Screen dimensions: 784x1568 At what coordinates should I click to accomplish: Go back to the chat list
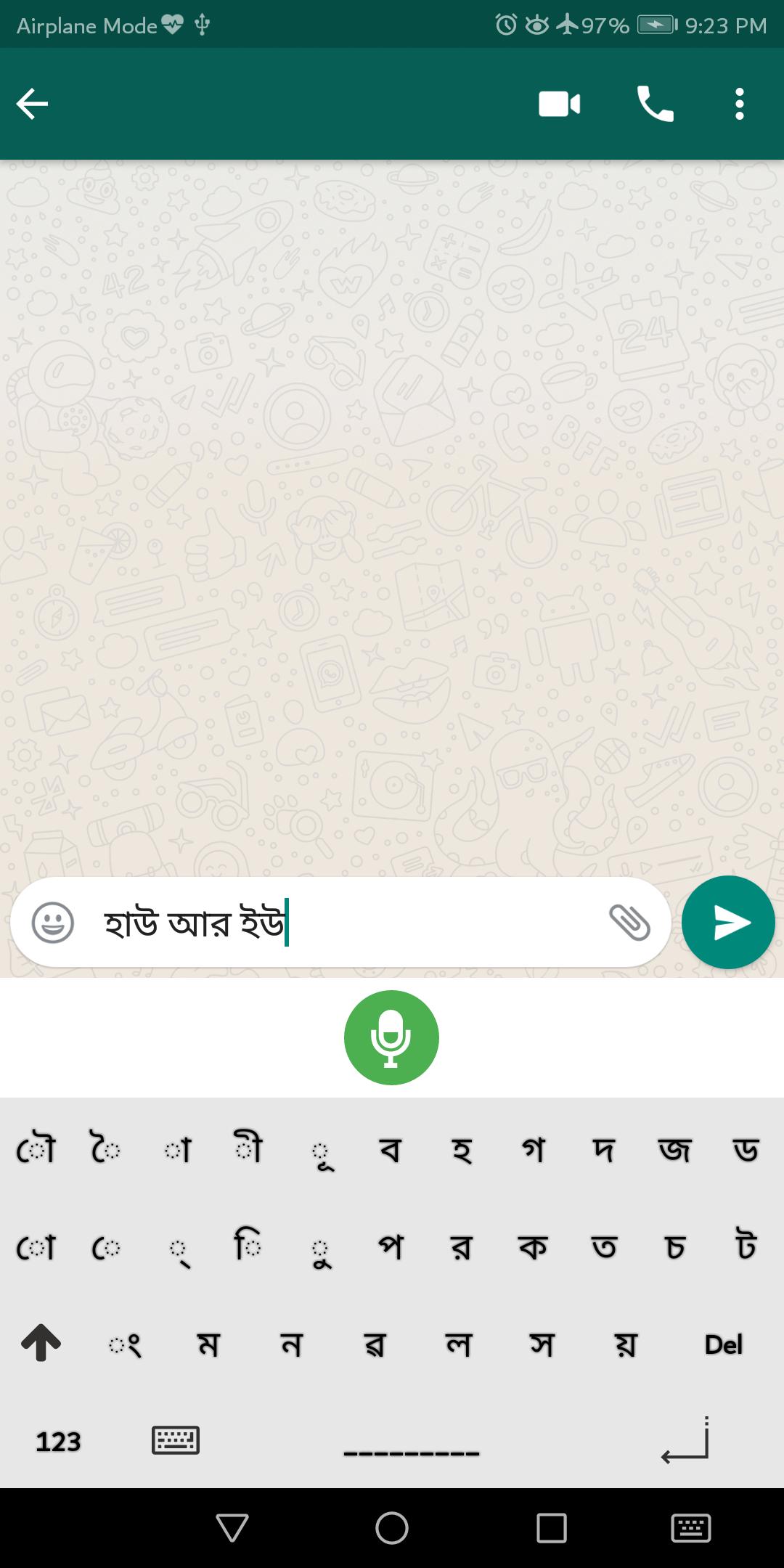tap(32, 104)
